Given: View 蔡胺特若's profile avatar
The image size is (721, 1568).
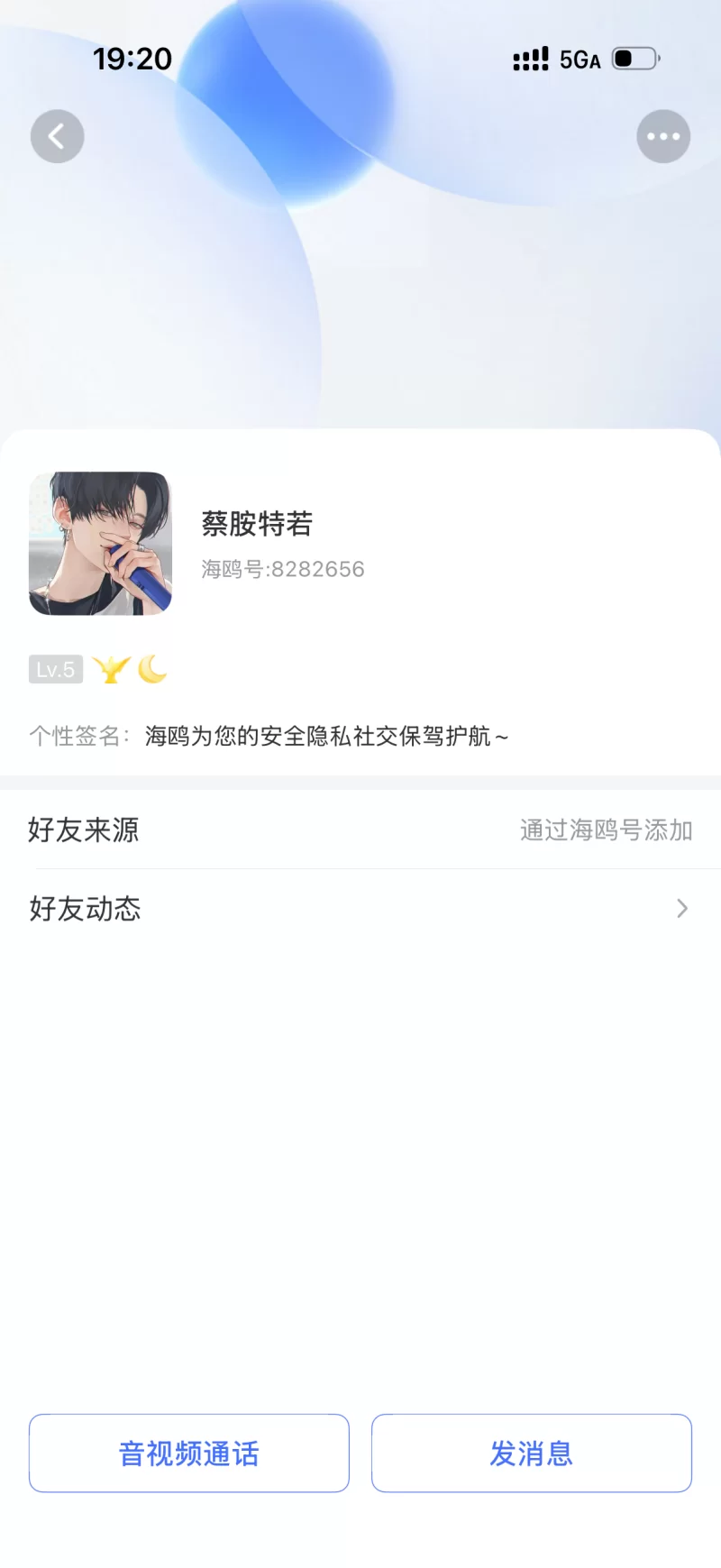Looking at the screenshot, I should (100, 544).
